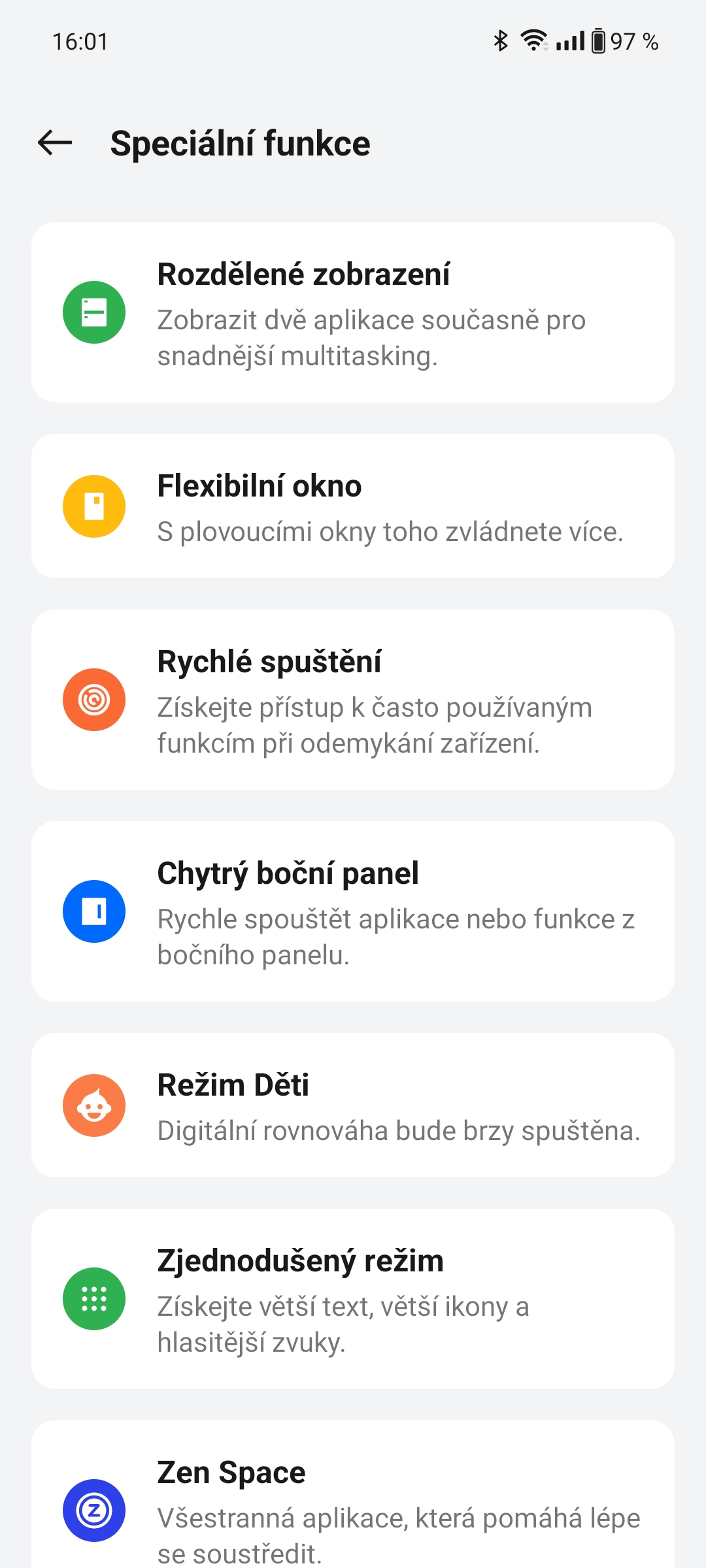
Task: Select Rychlé spuštění
Action: tap(353, 700)
